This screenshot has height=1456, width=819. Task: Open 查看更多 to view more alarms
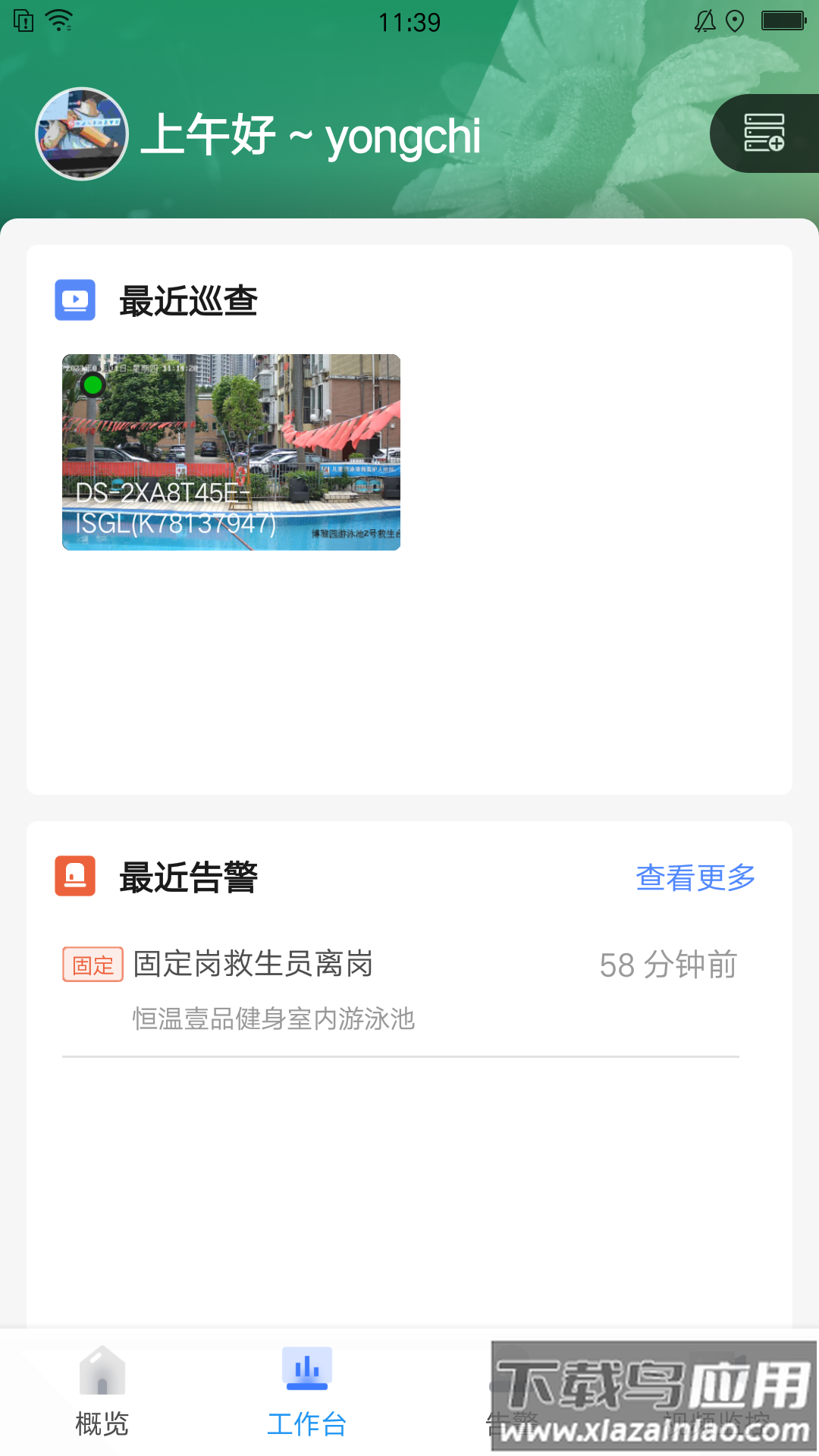coord(695,877)
